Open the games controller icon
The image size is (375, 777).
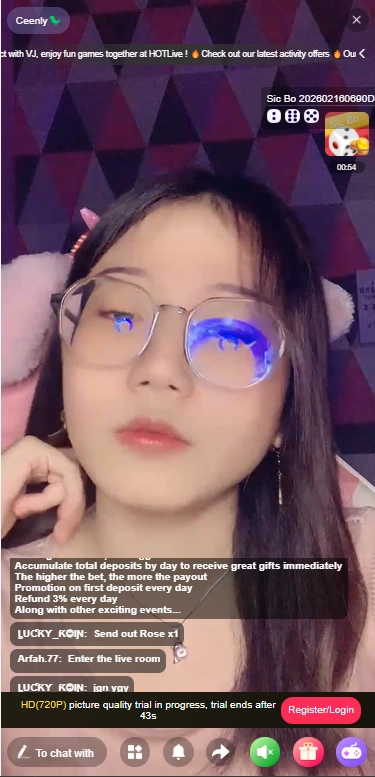click(351, 752)
